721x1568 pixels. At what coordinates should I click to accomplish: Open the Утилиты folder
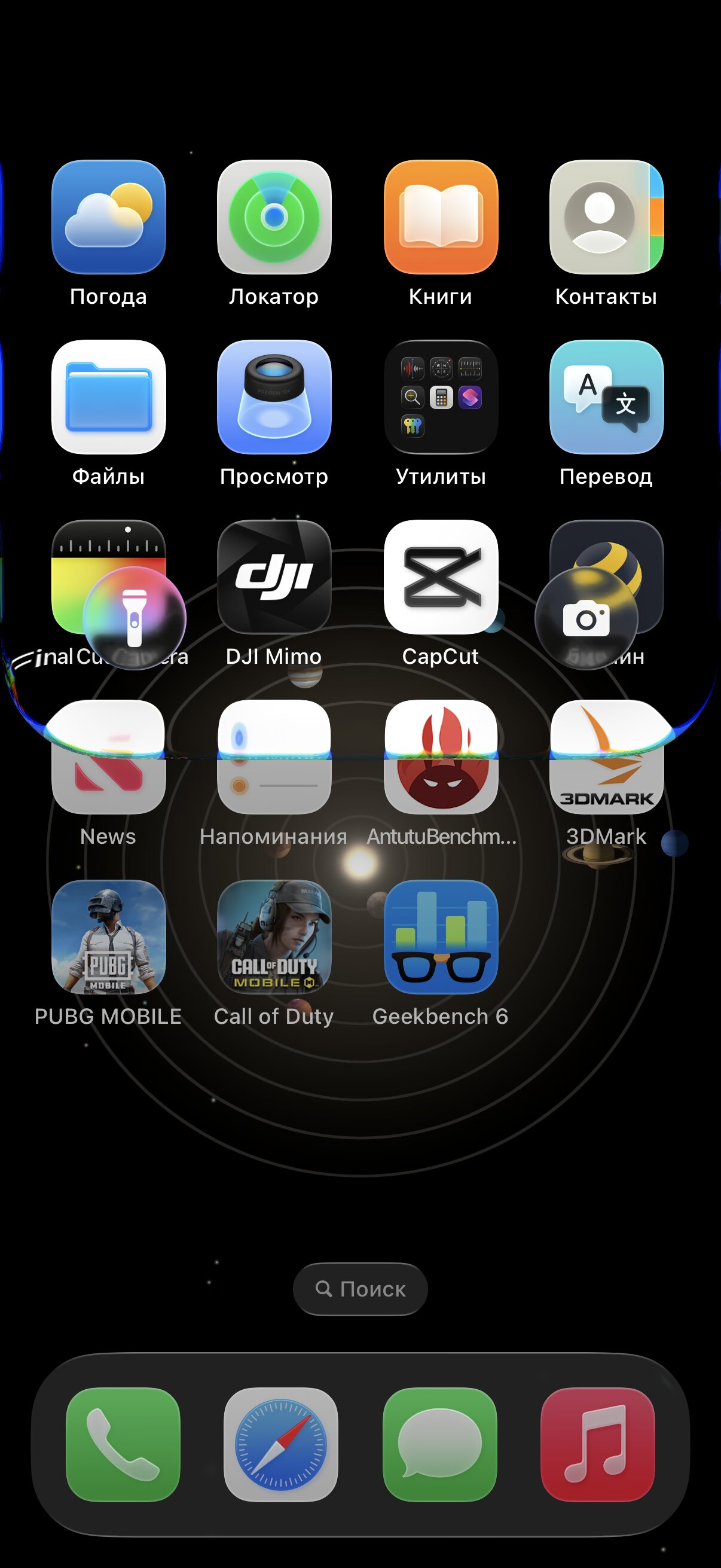pos(441,397)
